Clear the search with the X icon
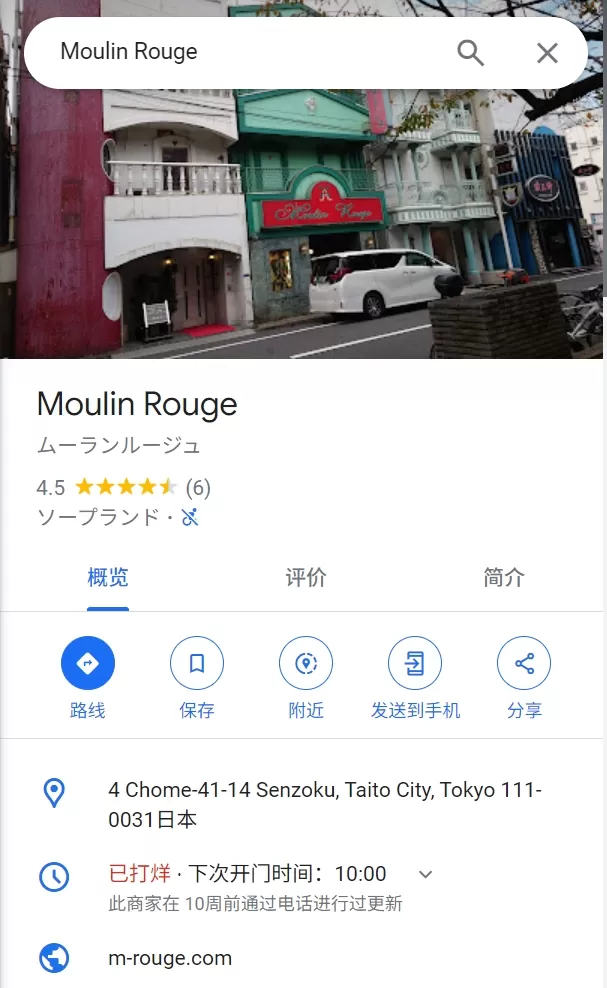607x988 pixels. 547,52
